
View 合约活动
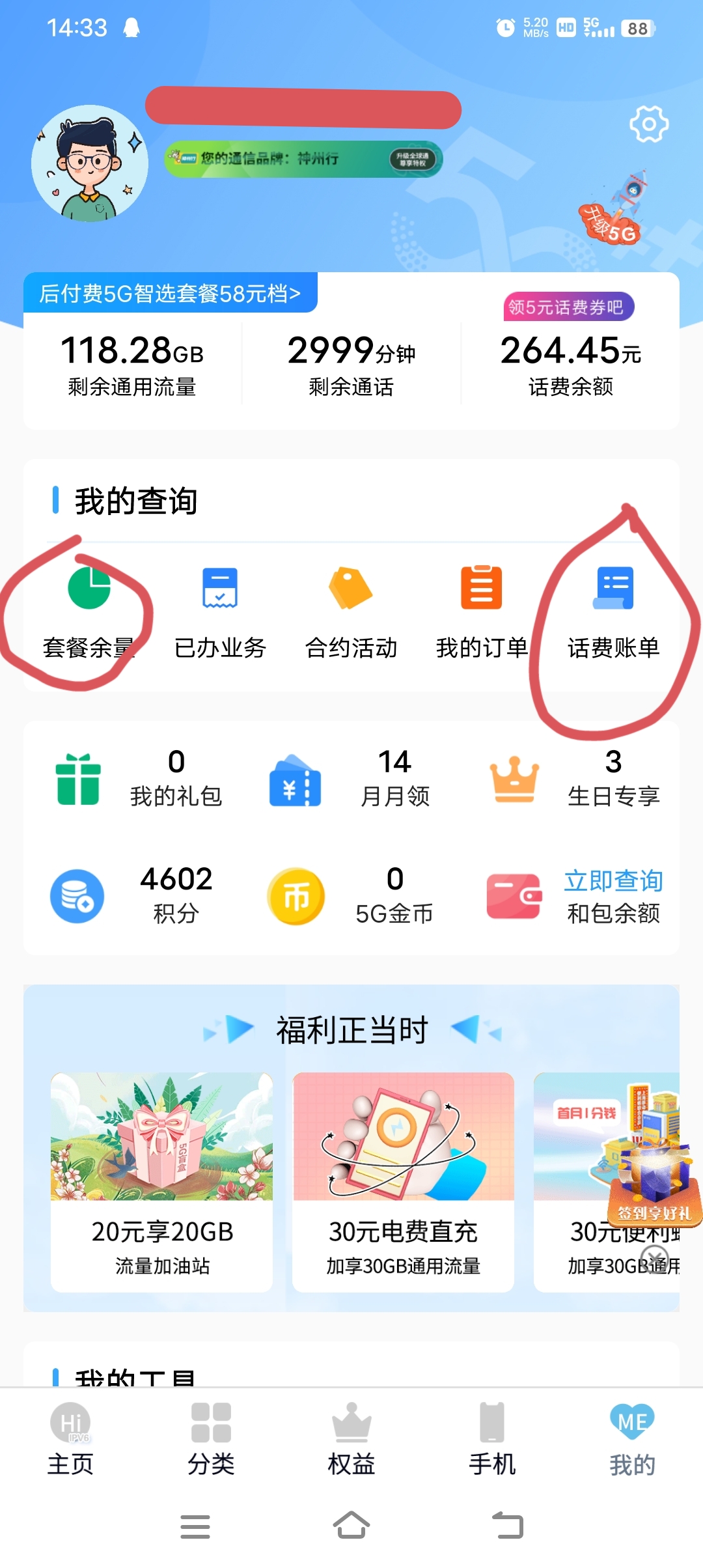[x=351, y=610]
